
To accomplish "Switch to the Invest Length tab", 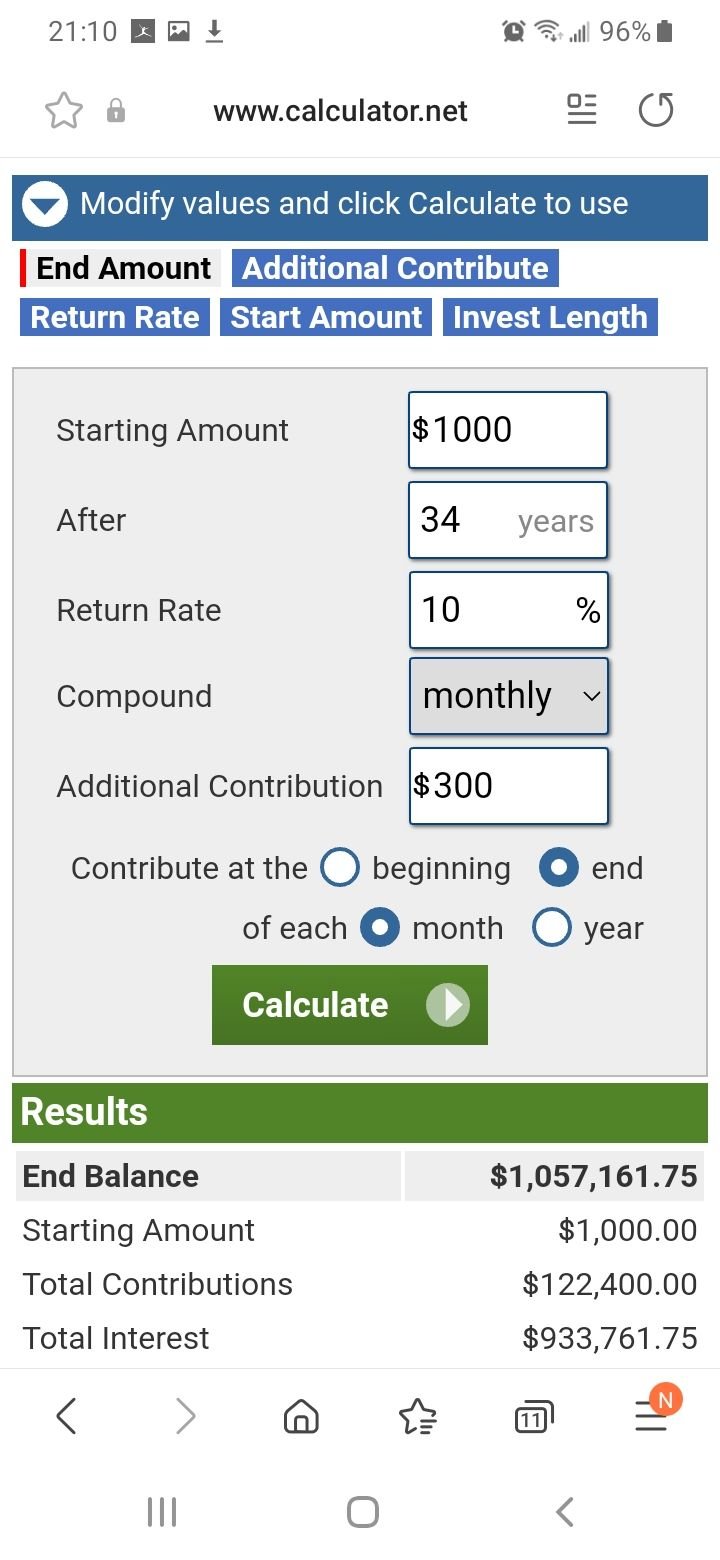I will [x=550, y=317].
